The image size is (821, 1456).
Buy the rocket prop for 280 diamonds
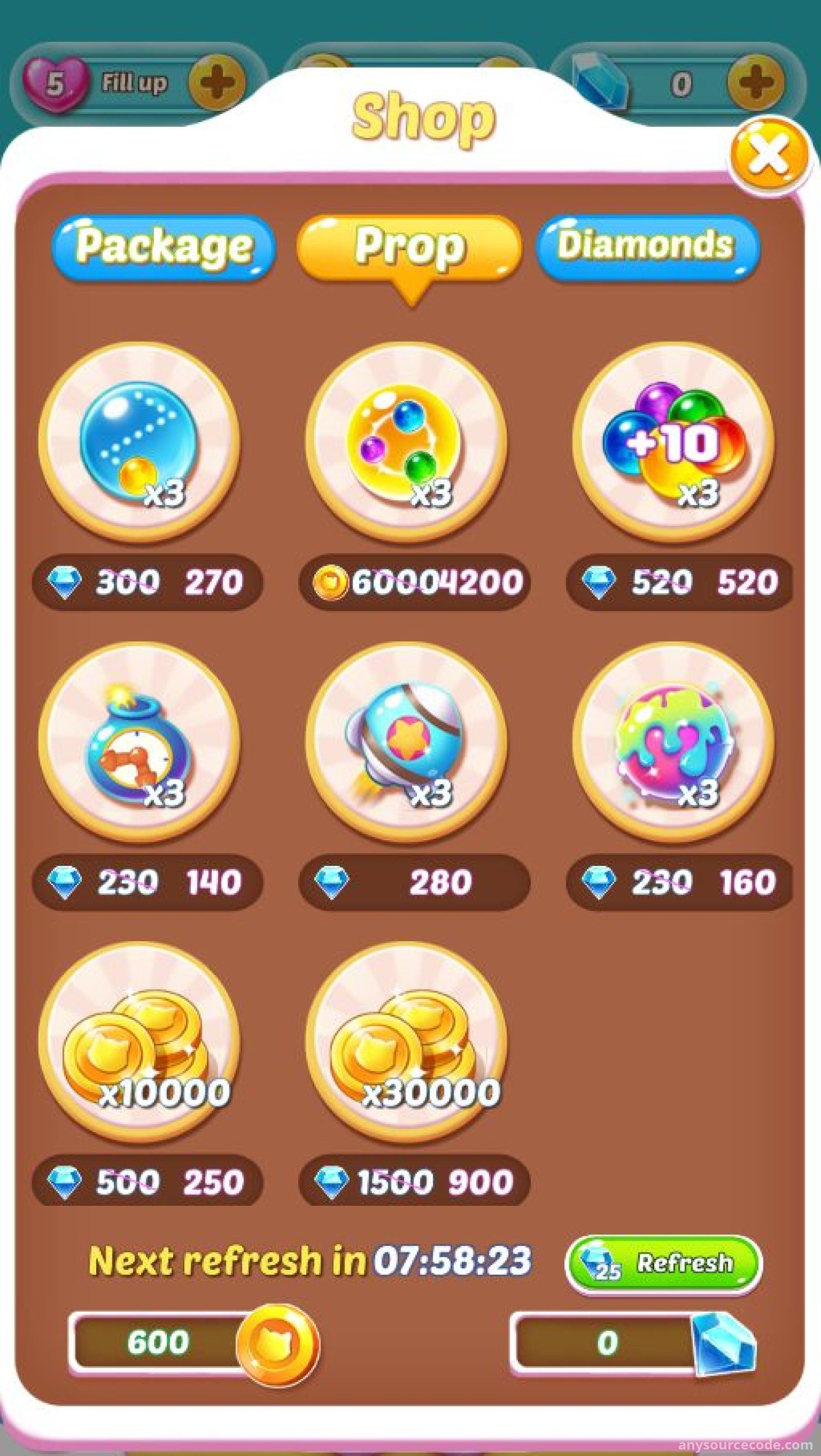[x=414, y=882]
